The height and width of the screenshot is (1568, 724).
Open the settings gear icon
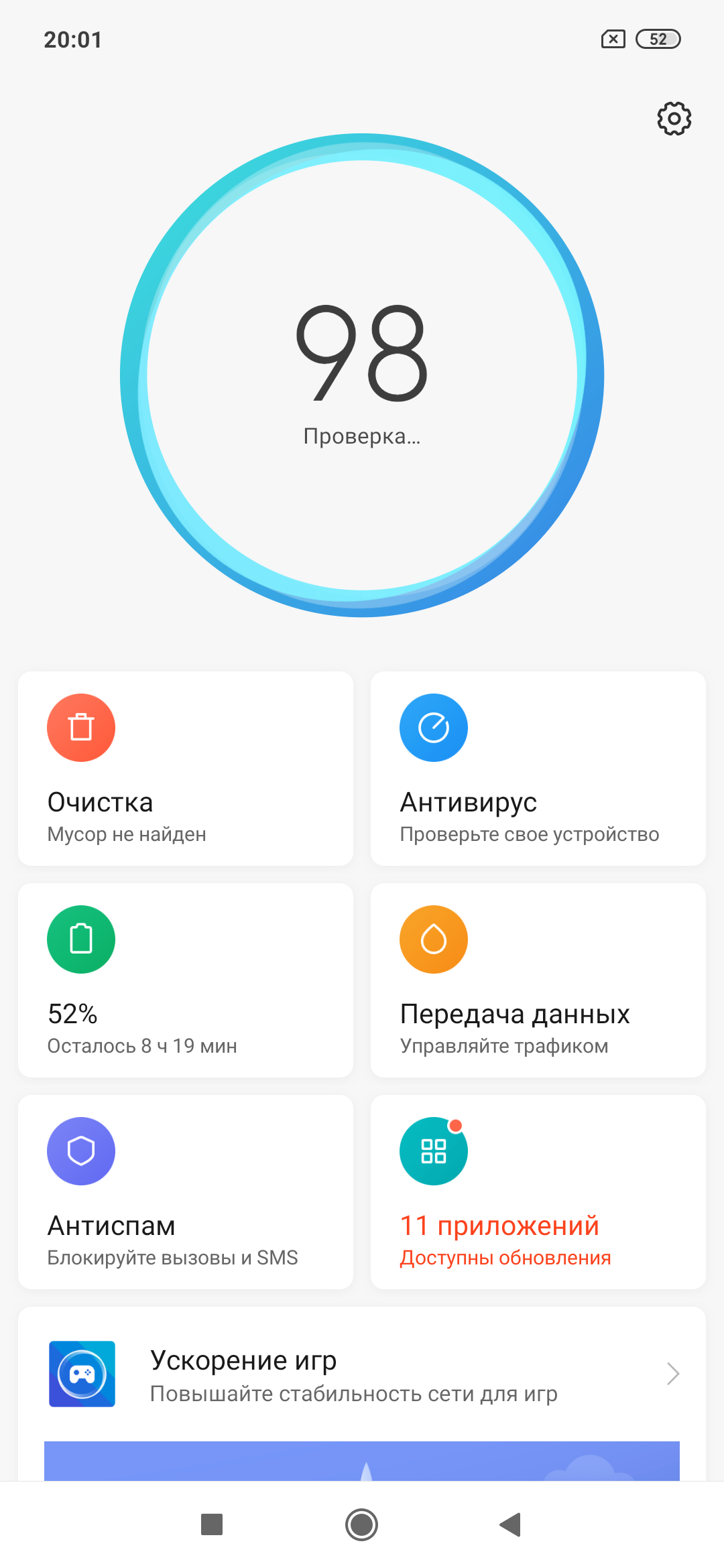tap(674, 119)
